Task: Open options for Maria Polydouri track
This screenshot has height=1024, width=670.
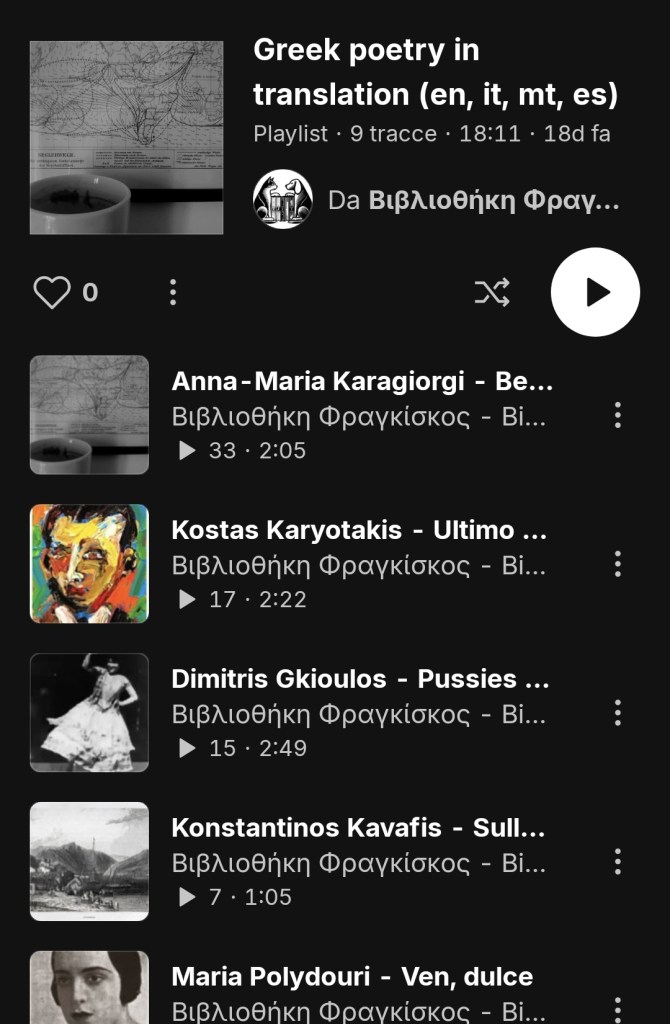Action: tap(617, 1008)
